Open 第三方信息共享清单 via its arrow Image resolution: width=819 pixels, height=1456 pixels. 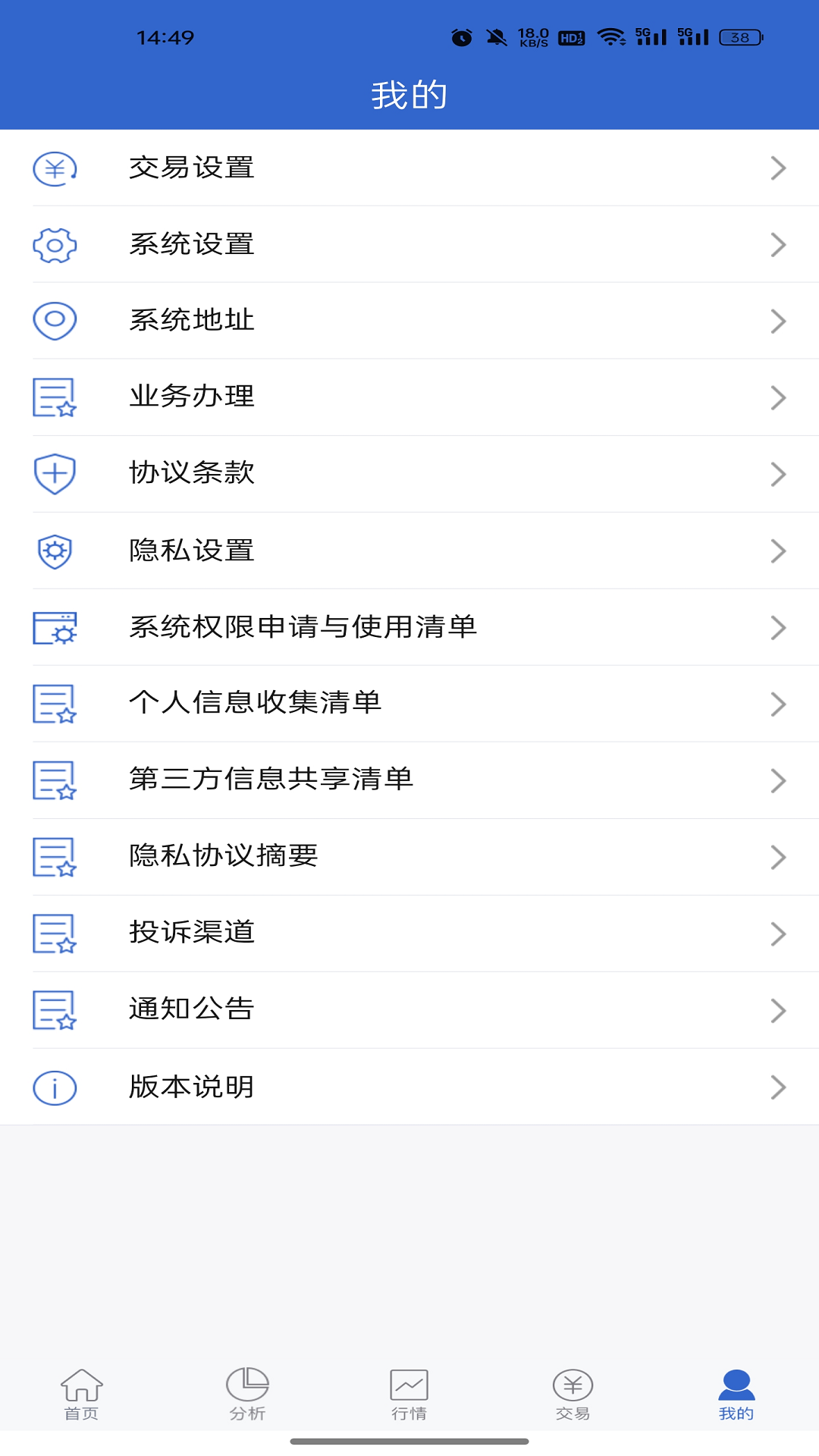(x=777, y=780)
